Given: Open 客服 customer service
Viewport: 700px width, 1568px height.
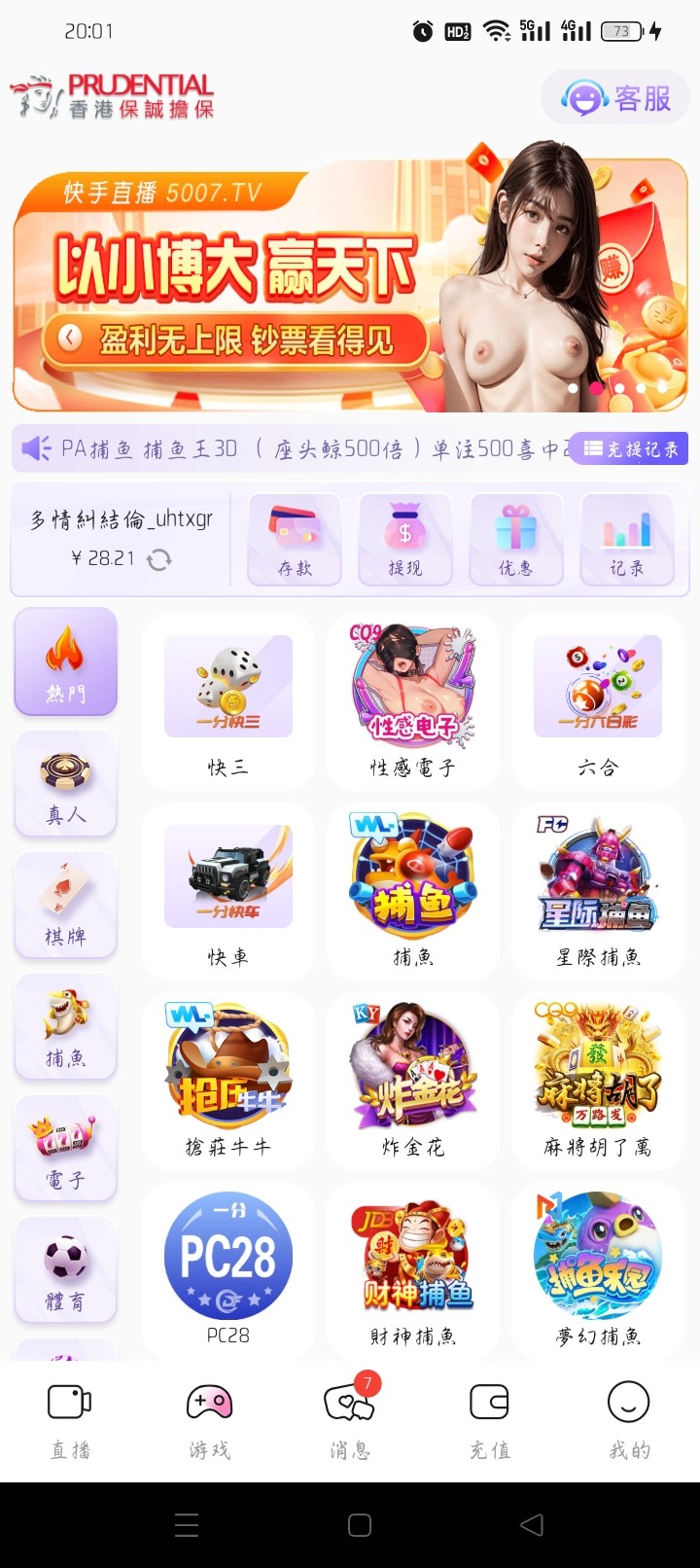Looking at the screenshot, I should pos(616,98).
